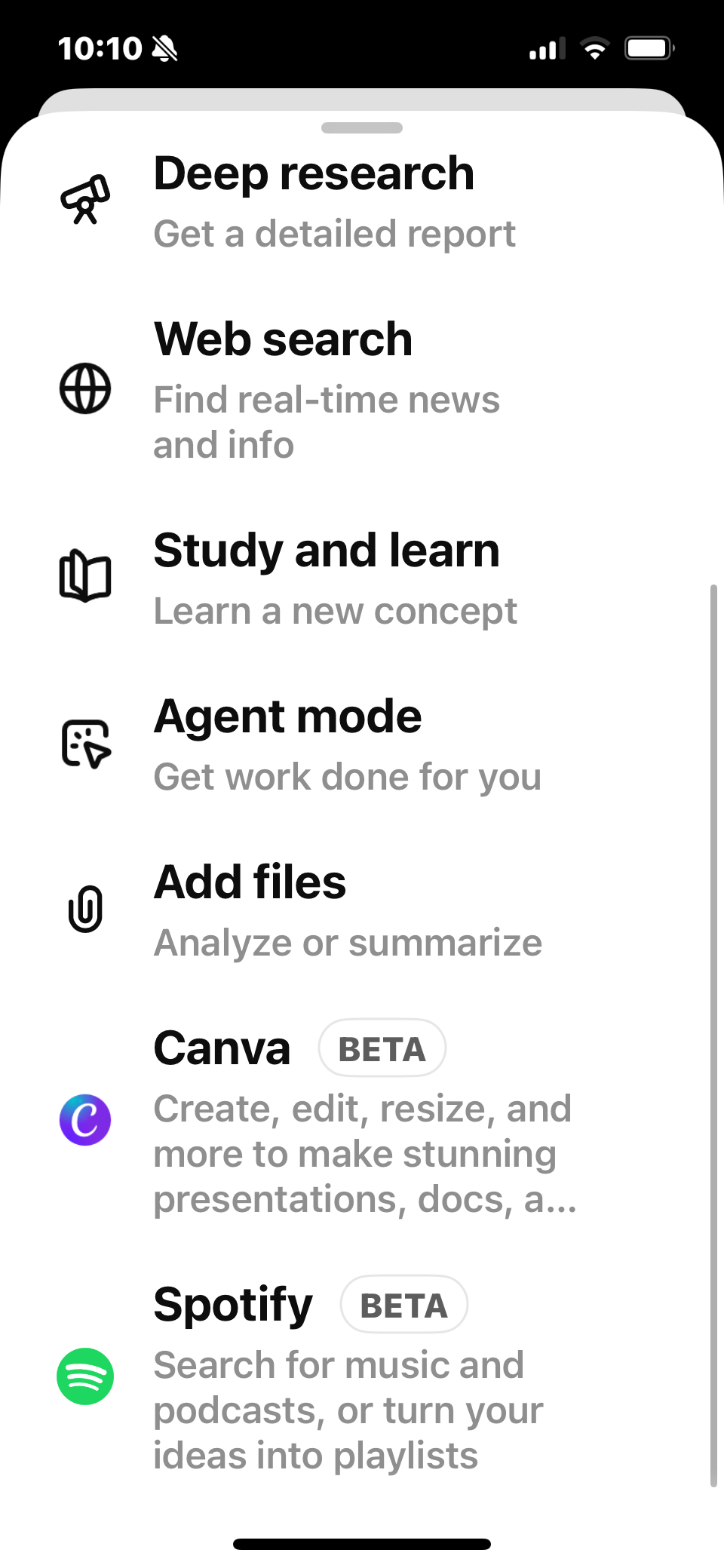Viewport: 724px width, 1568px height.
Task: Choose Study and learn mode
Action: (326, 578)
